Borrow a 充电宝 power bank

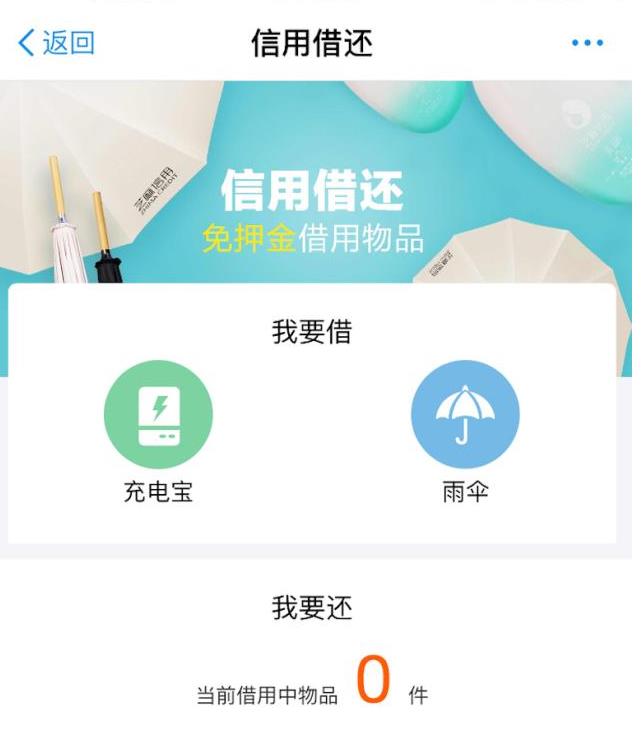(x=158, y=414)
